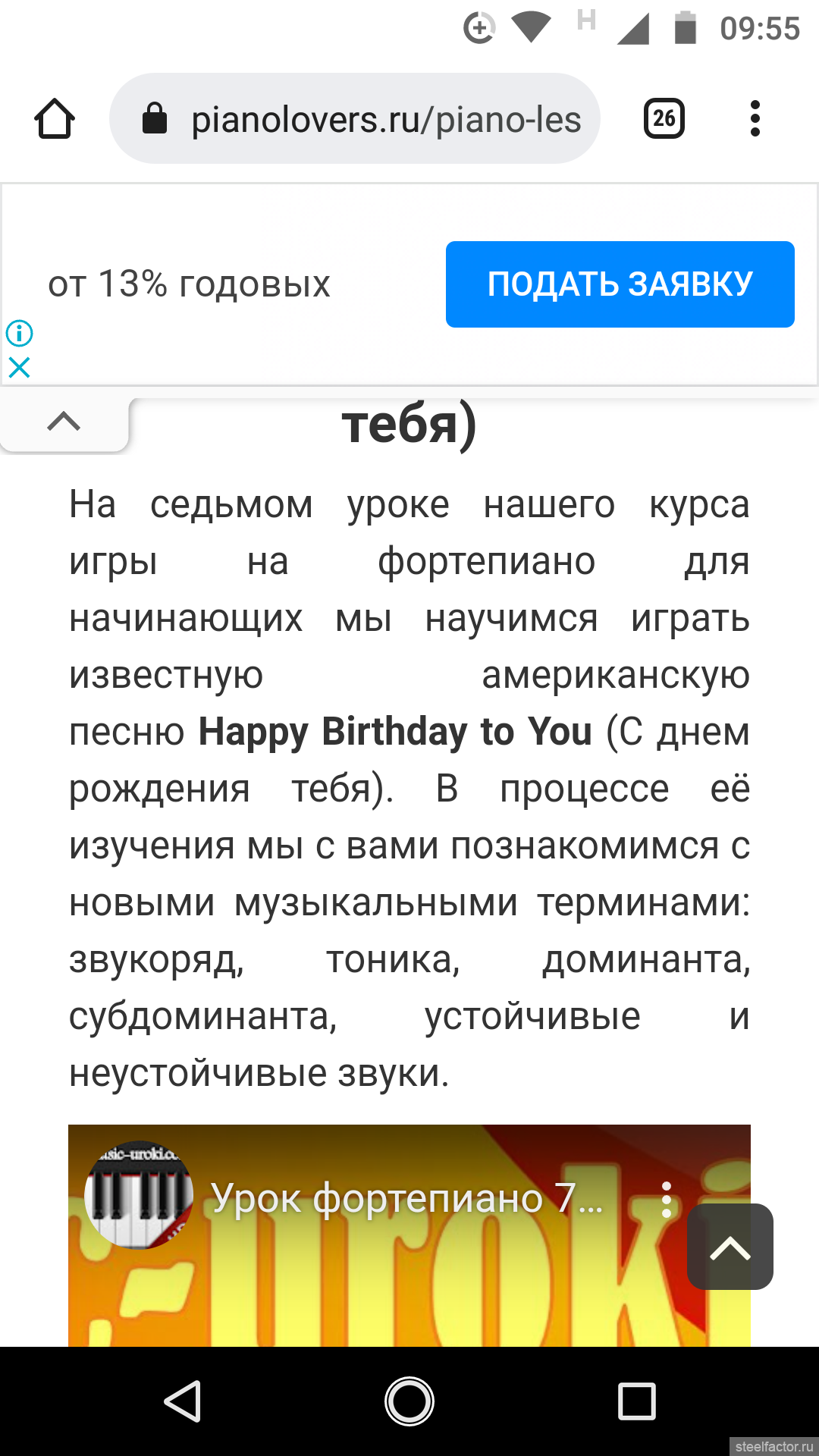Image resolution: width=819 pixels, height=1456 pixels.
Task: Open the tab switcher showing 26 tabs
Action: 664,118
